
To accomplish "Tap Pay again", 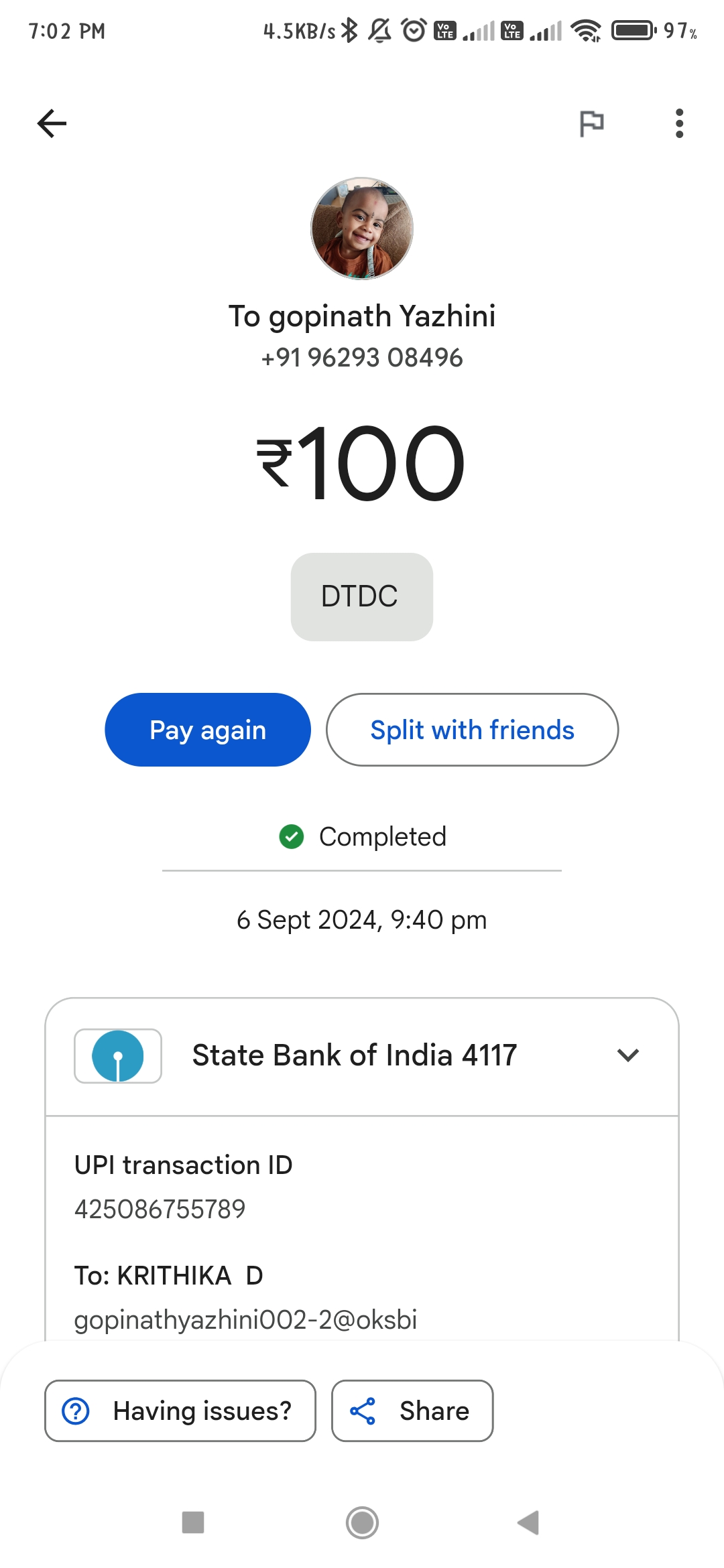I will (208, 730).
